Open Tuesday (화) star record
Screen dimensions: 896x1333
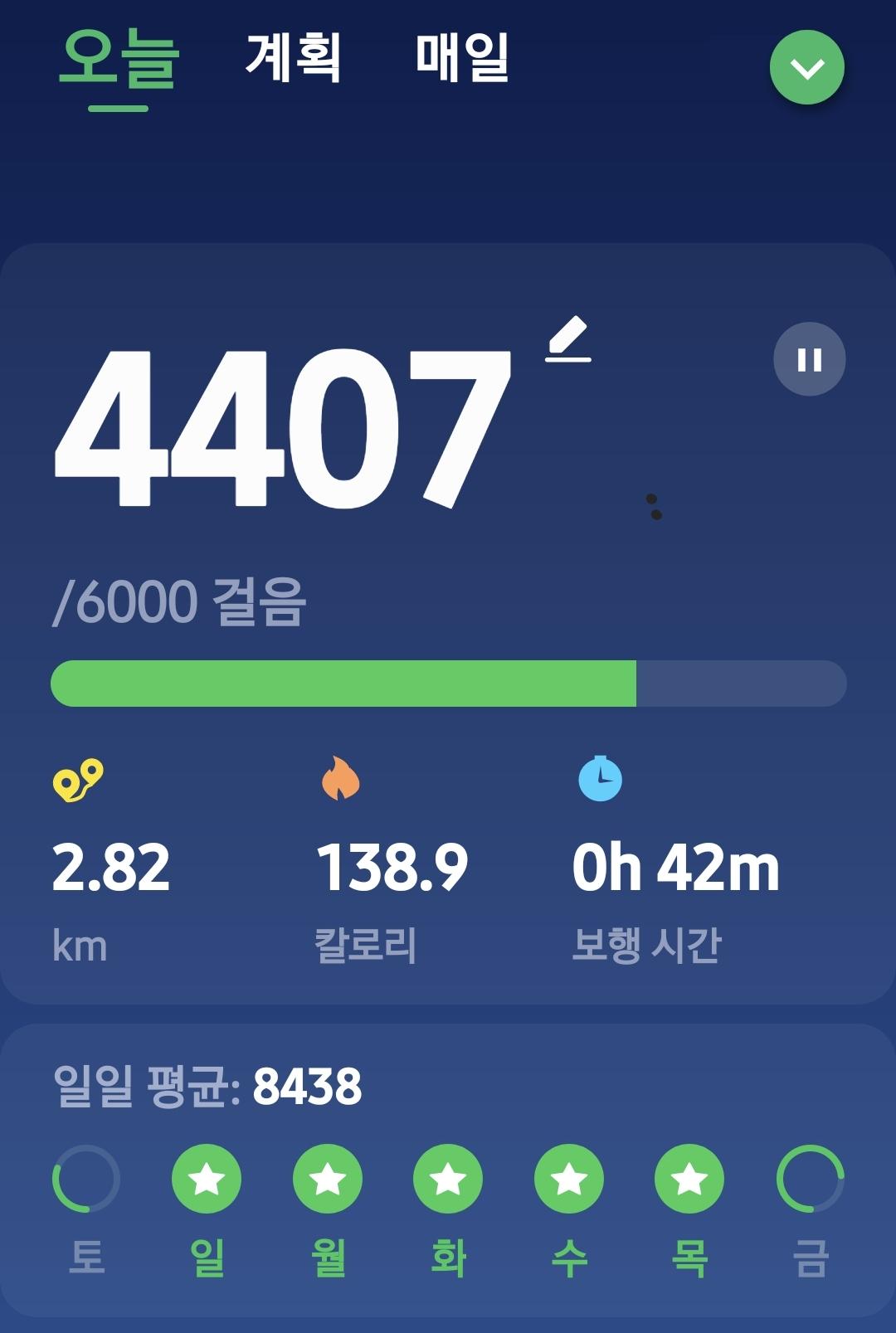(448, 1179)
